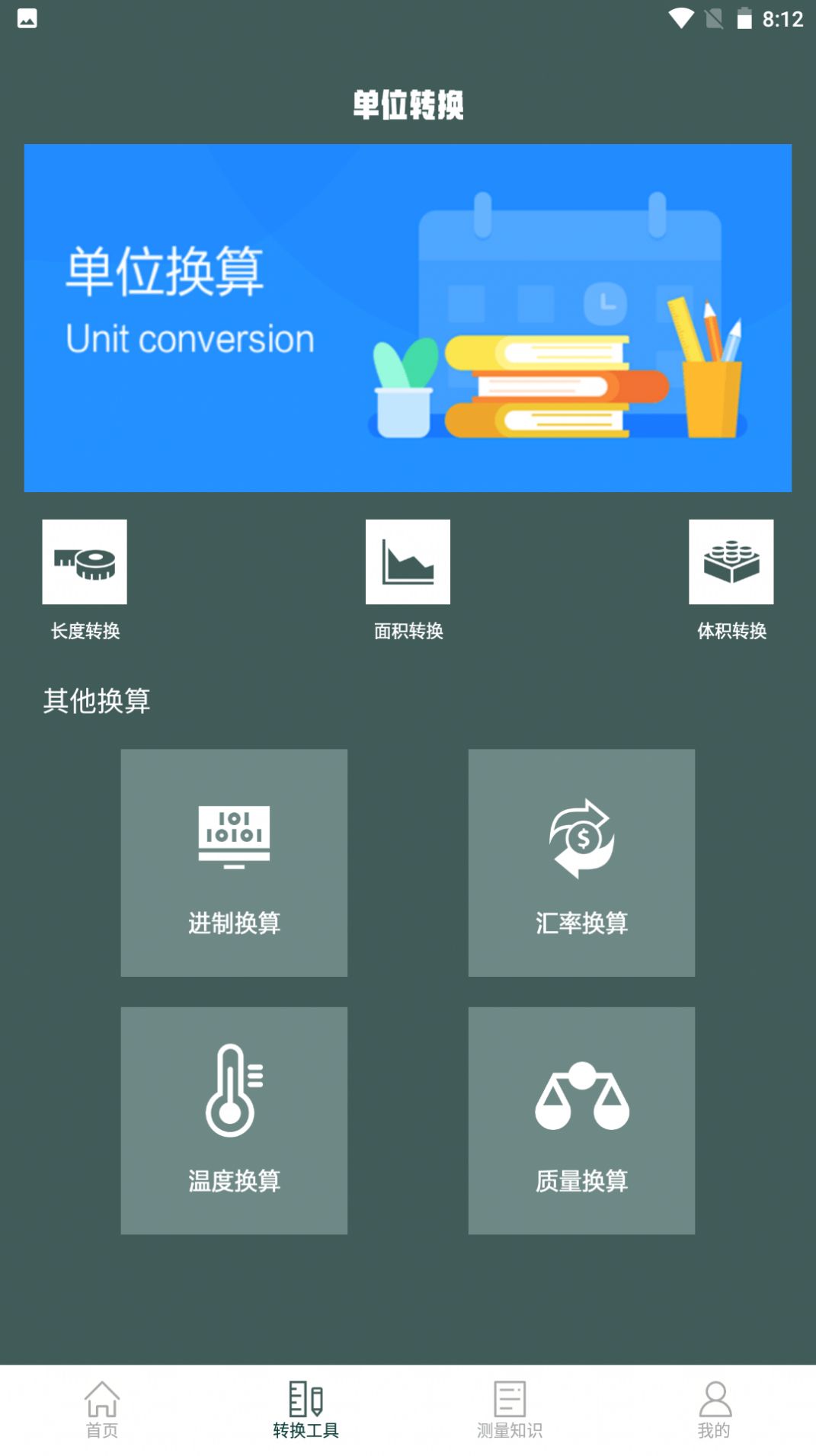The image size is (816, 1456).
Task: Open the 汇率换算 exchange rate card
Action: [x=581, y=862]
